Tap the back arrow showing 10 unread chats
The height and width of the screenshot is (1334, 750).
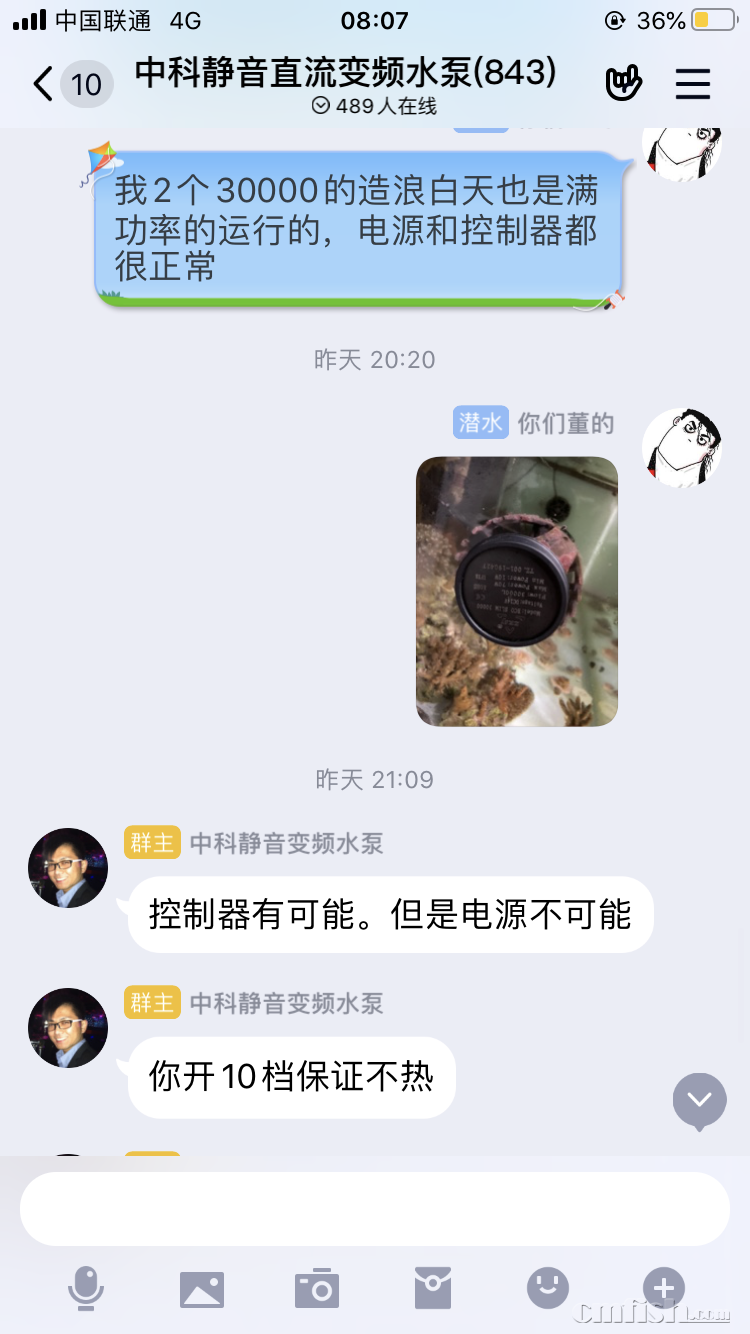click(60, 84)
